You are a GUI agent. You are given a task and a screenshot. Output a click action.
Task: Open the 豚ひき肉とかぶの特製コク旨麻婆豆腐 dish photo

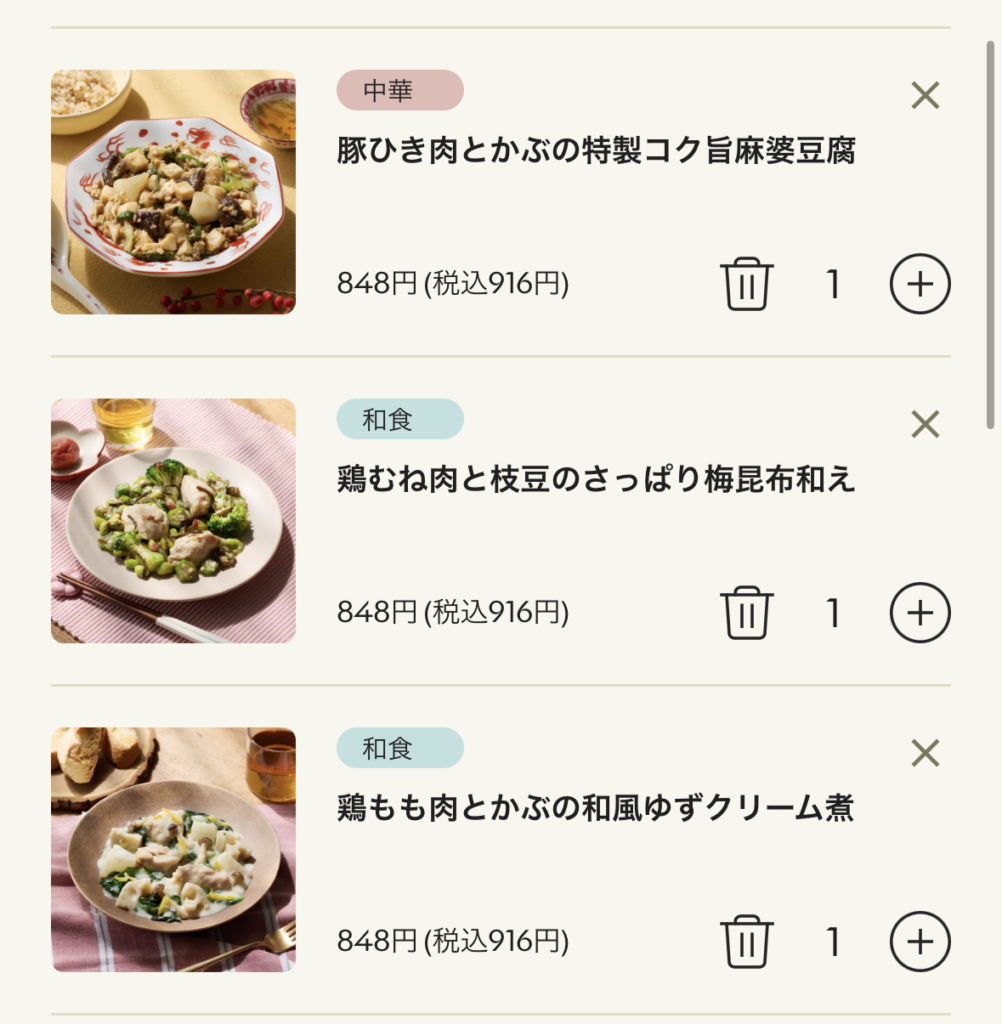173,192
